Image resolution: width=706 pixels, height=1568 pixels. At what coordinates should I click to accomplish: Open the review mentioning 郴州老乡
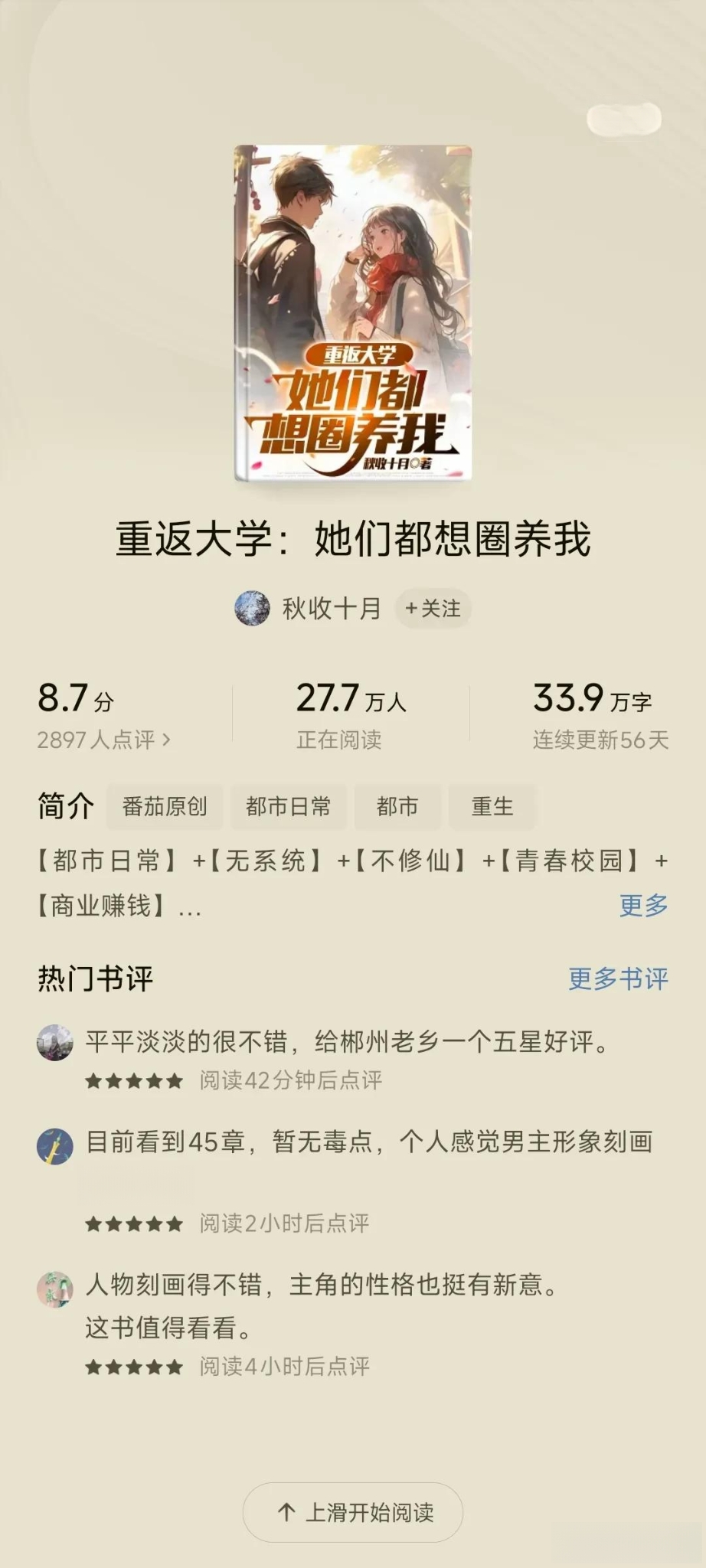[x=347, y=1042]
